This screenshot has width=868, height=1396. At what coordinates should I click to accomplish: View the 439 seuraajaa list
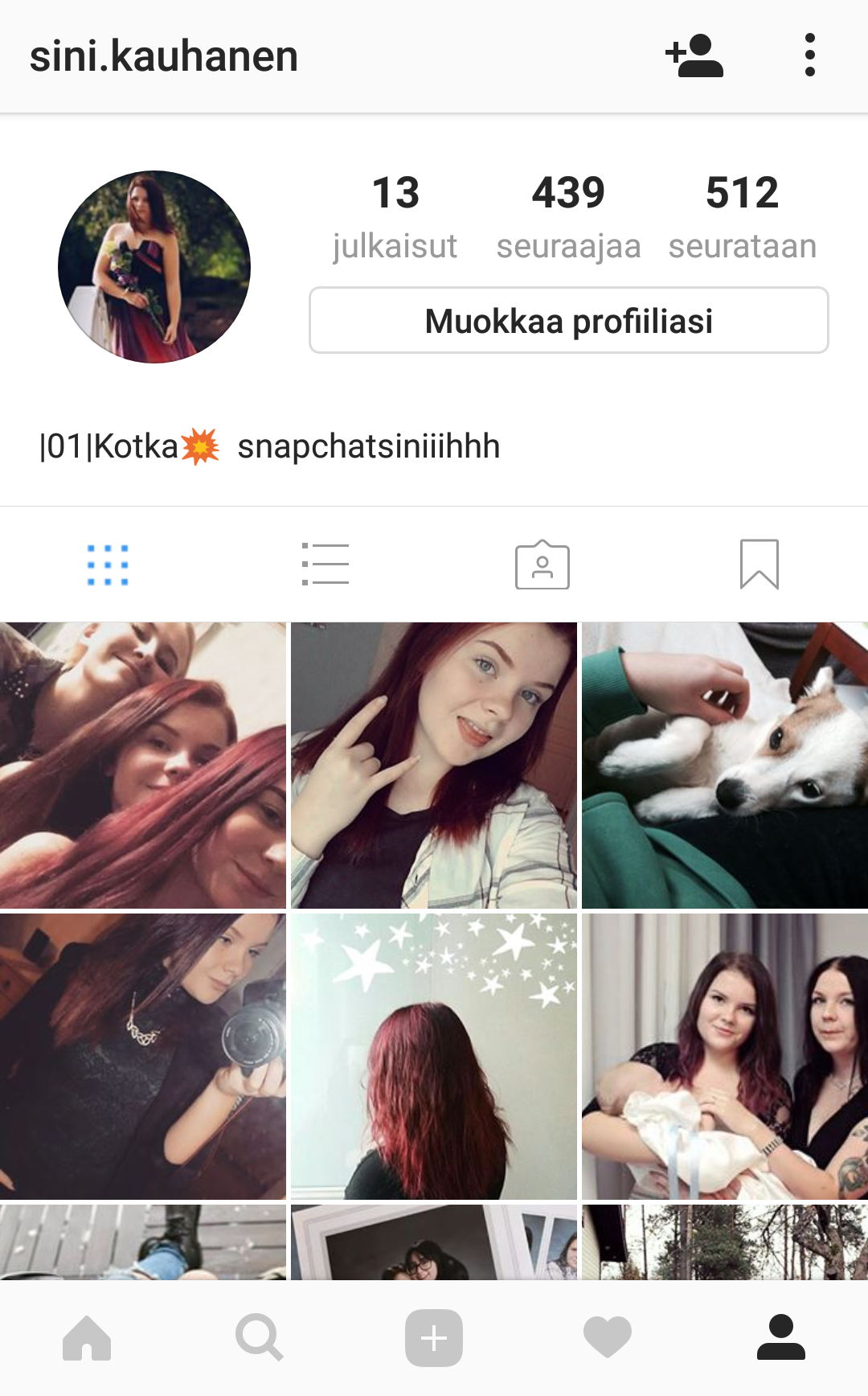(x=568, y=217)
